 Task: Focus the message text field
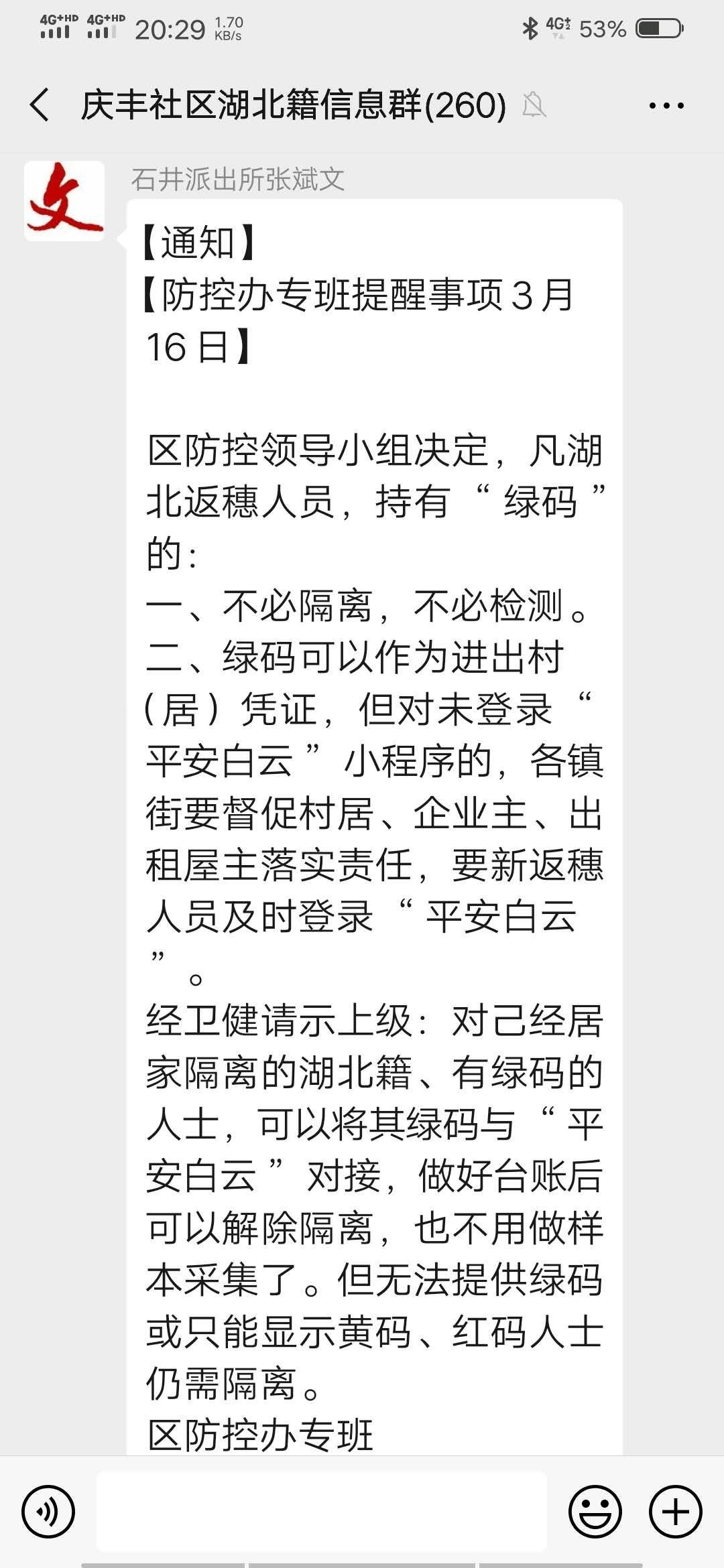pyautogui.click(x=322, y=1511)
